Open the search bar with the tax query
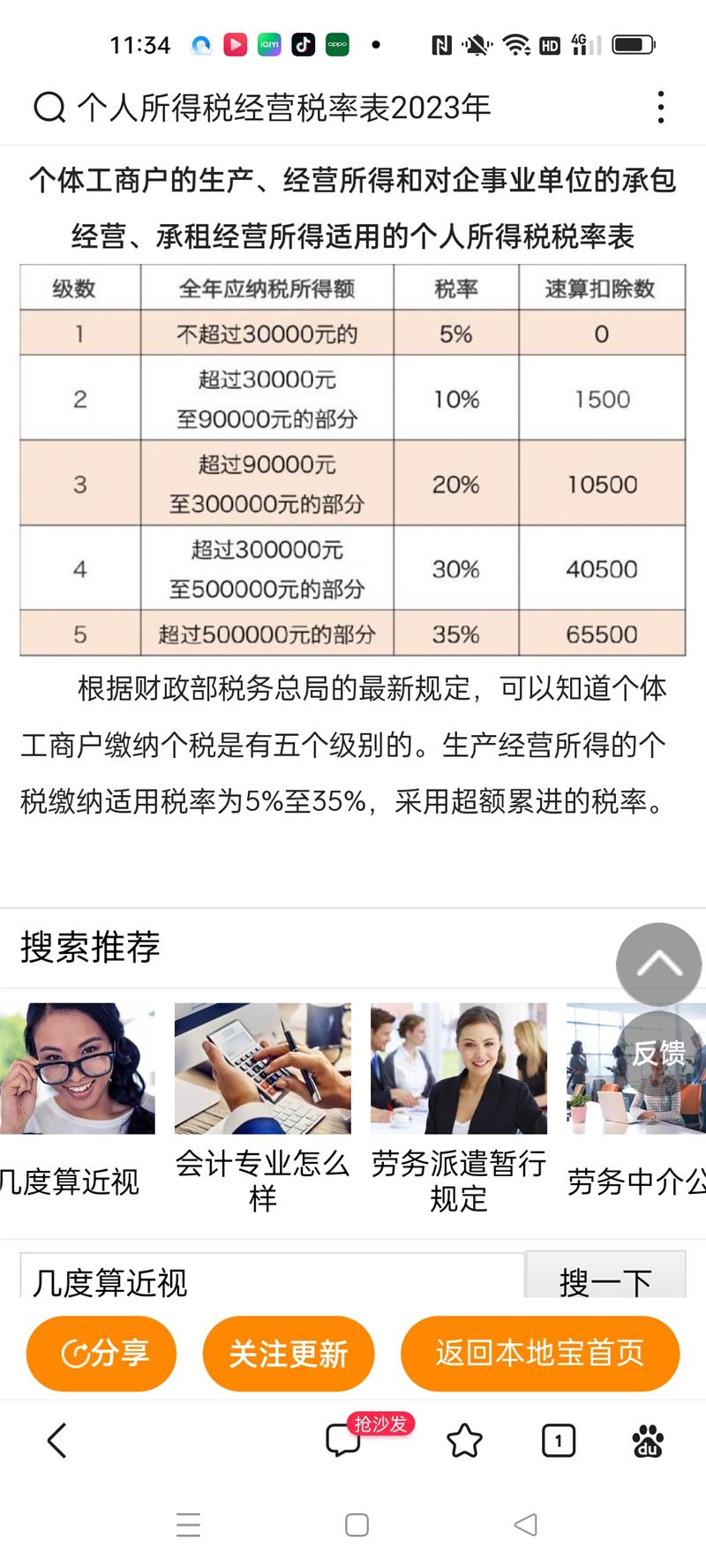 tap(282, 108)
